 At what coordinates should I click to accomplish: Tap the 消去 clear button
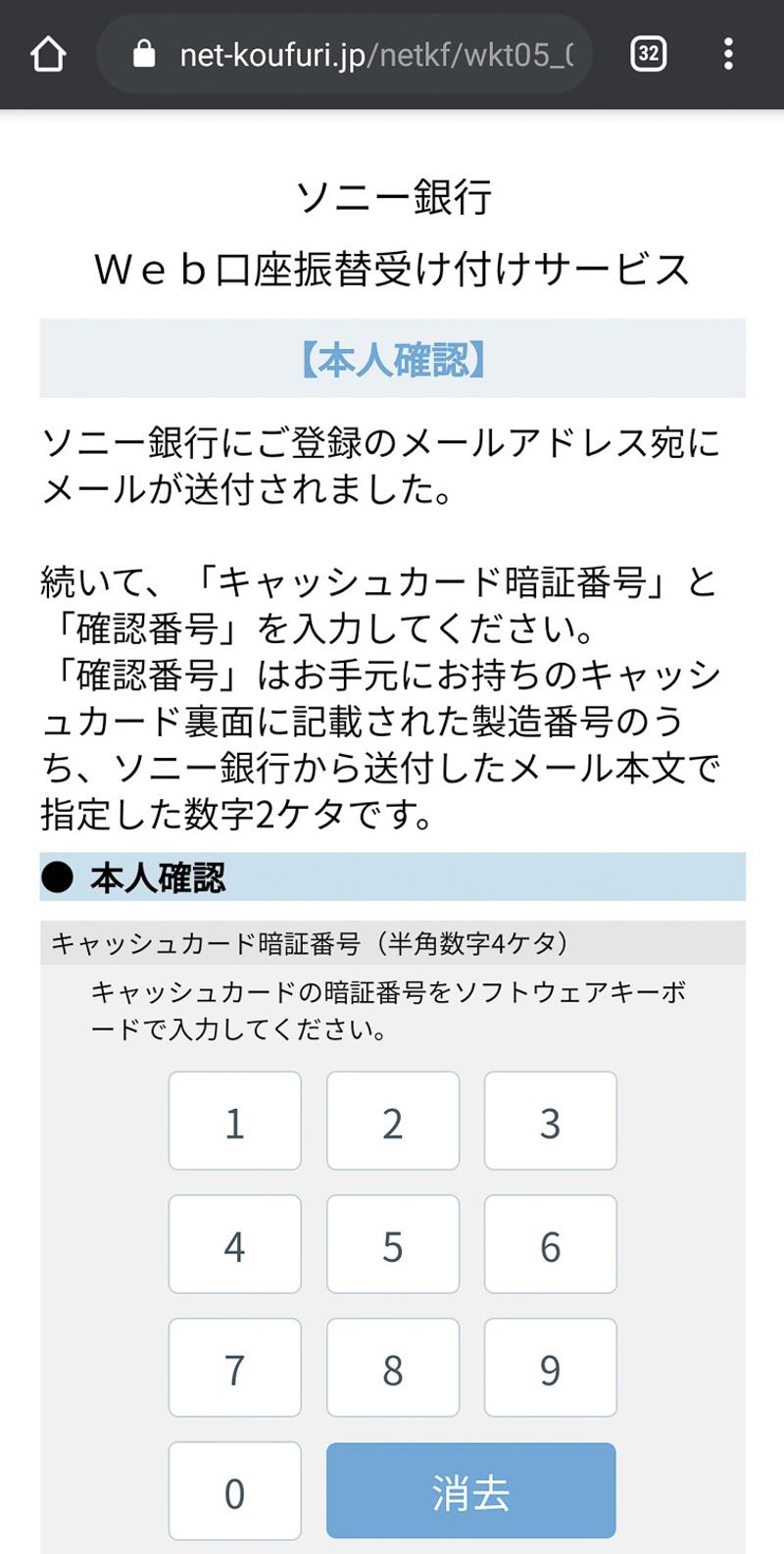[x=471, y=1491]
